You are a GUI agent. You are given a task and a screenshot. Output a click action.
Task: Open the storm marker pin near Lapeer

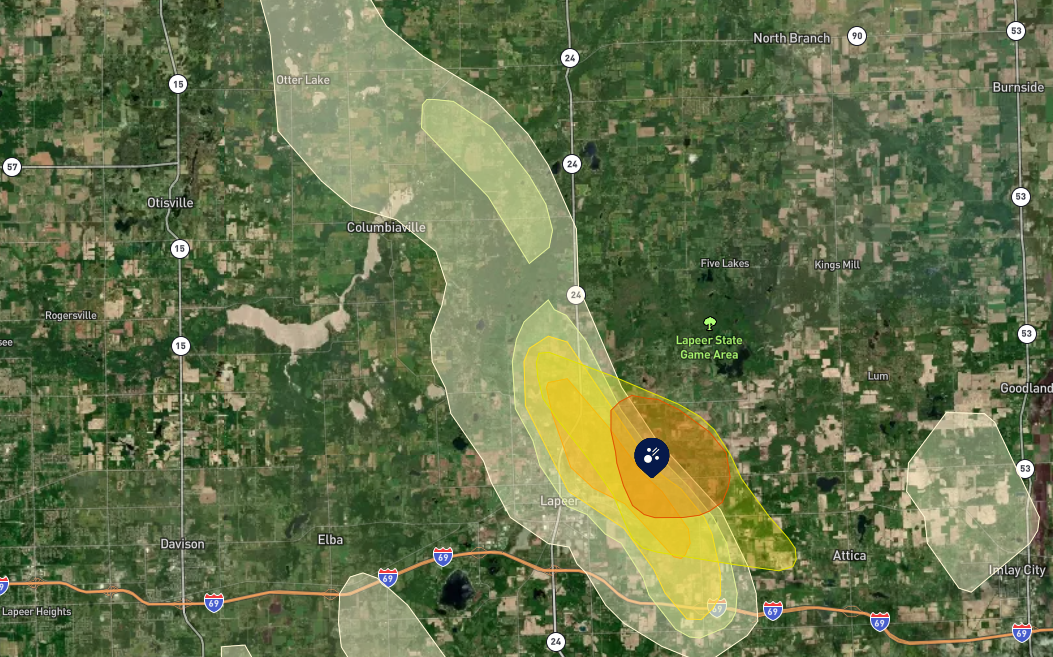pos(651,456)
